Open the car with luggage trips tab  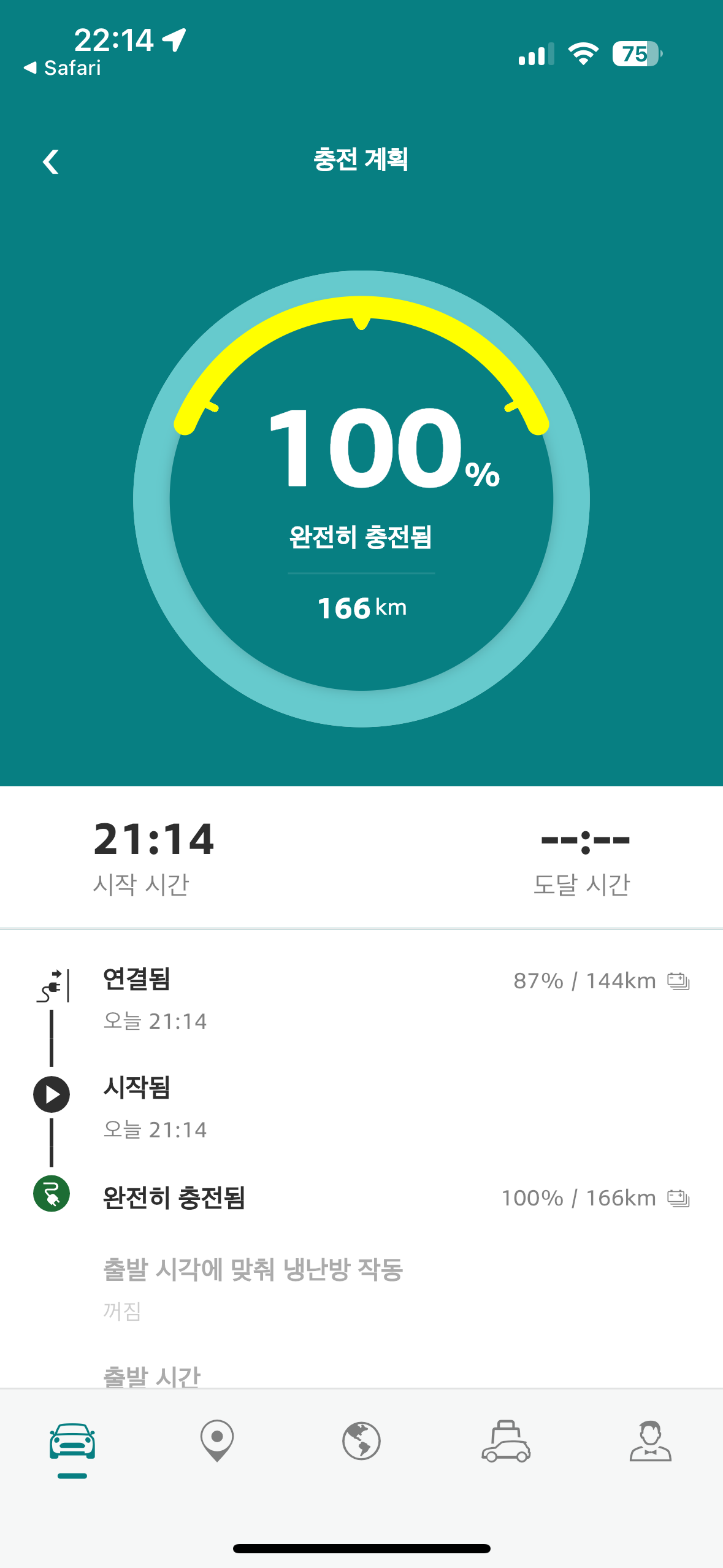[506, 1441]
